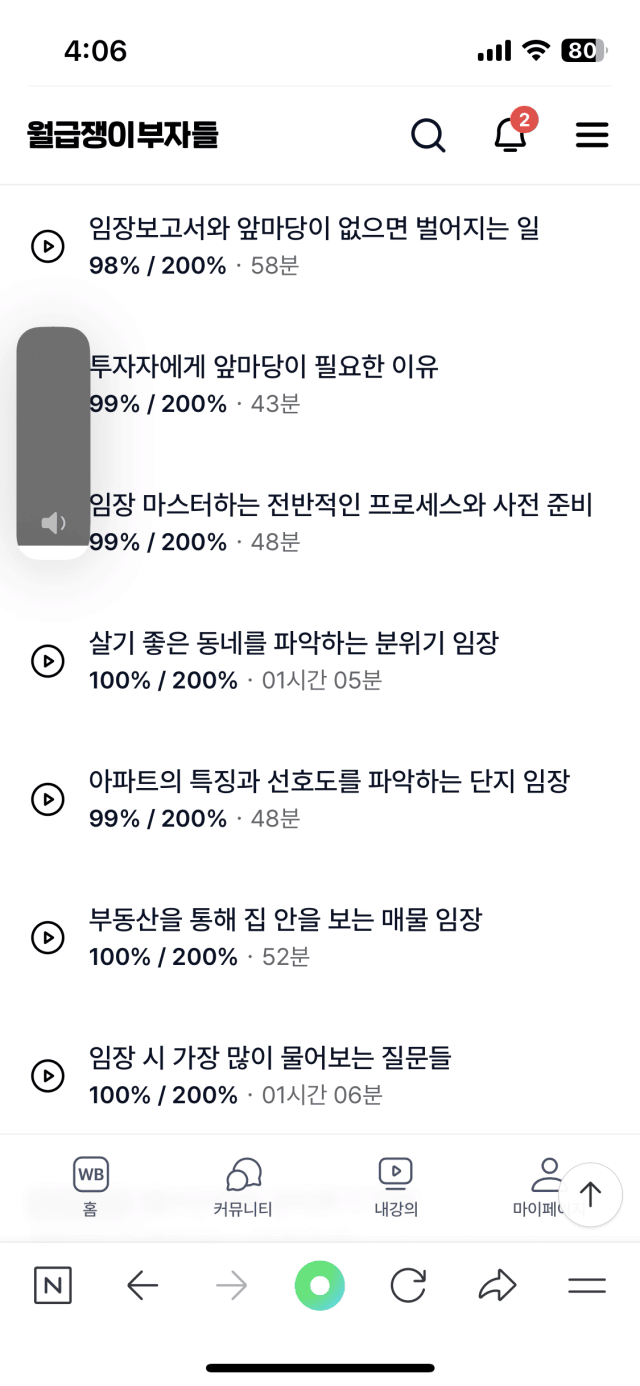Open the search icon in the header
Viewport: 640px width, 1386px height.
(x=428, y=135)
